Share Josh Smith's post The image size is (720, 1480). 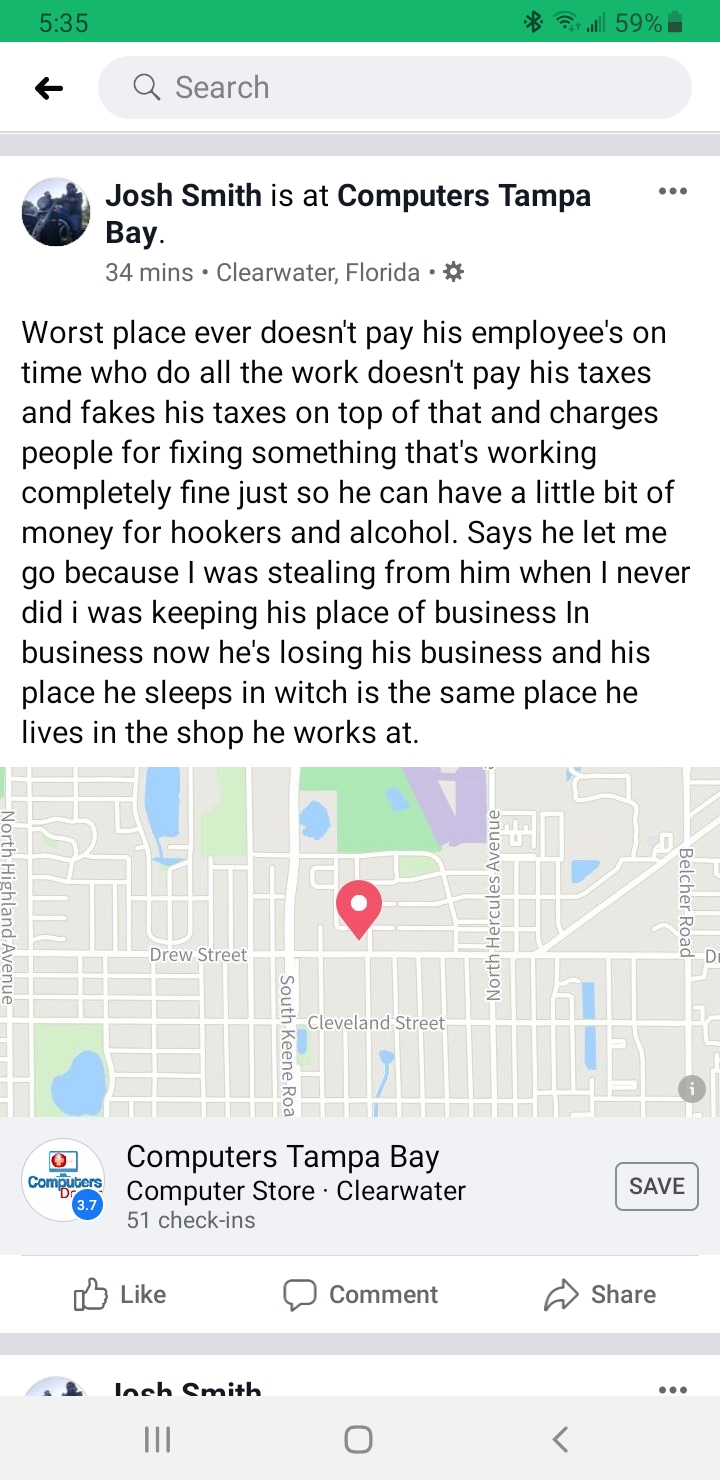pyautogui.click(x=600, y=1294)
